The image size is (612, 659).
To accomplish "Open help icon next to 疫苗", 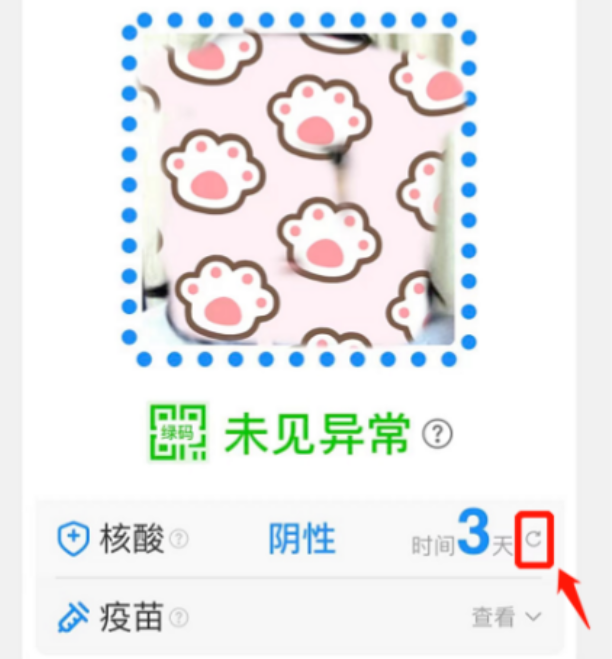I will click(179, 617).
